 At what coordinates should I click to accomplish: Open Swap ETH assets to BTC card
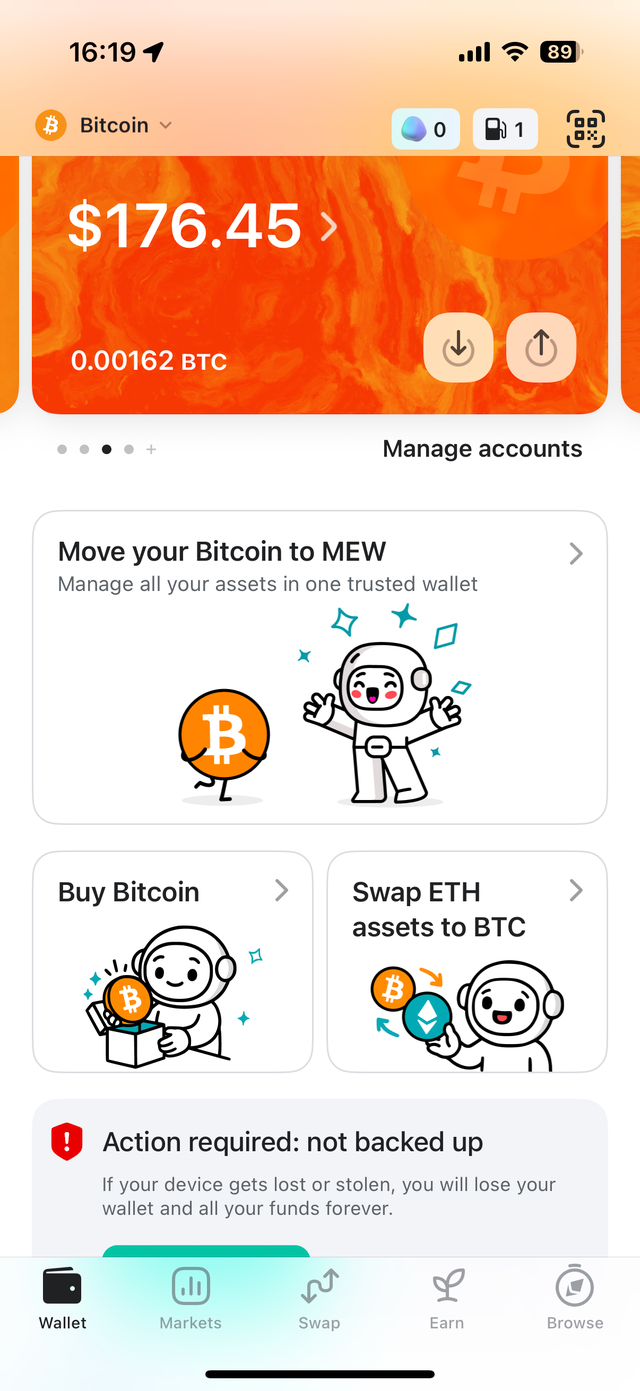click(467, 961)
